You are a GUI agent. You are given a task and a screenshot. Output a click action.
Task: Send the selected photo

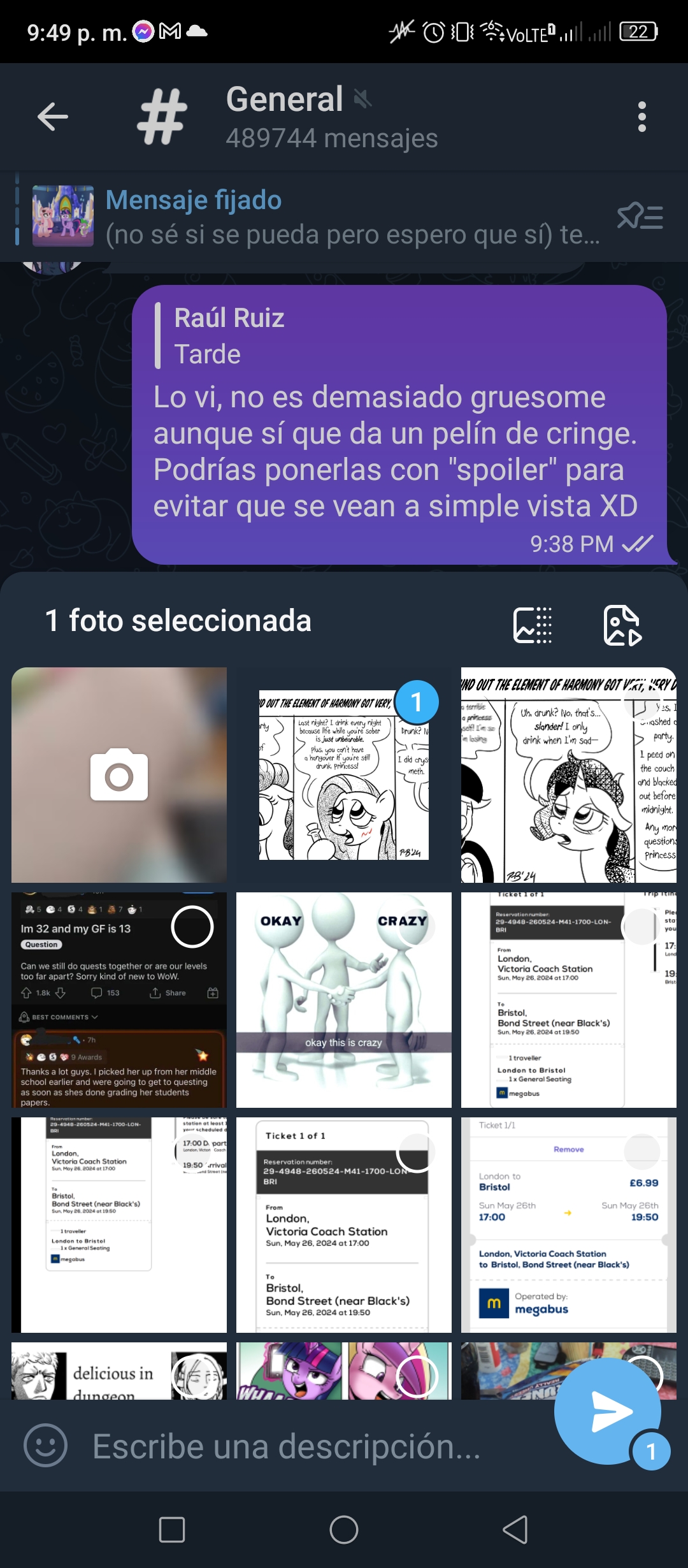click(x=608, y=1411)
